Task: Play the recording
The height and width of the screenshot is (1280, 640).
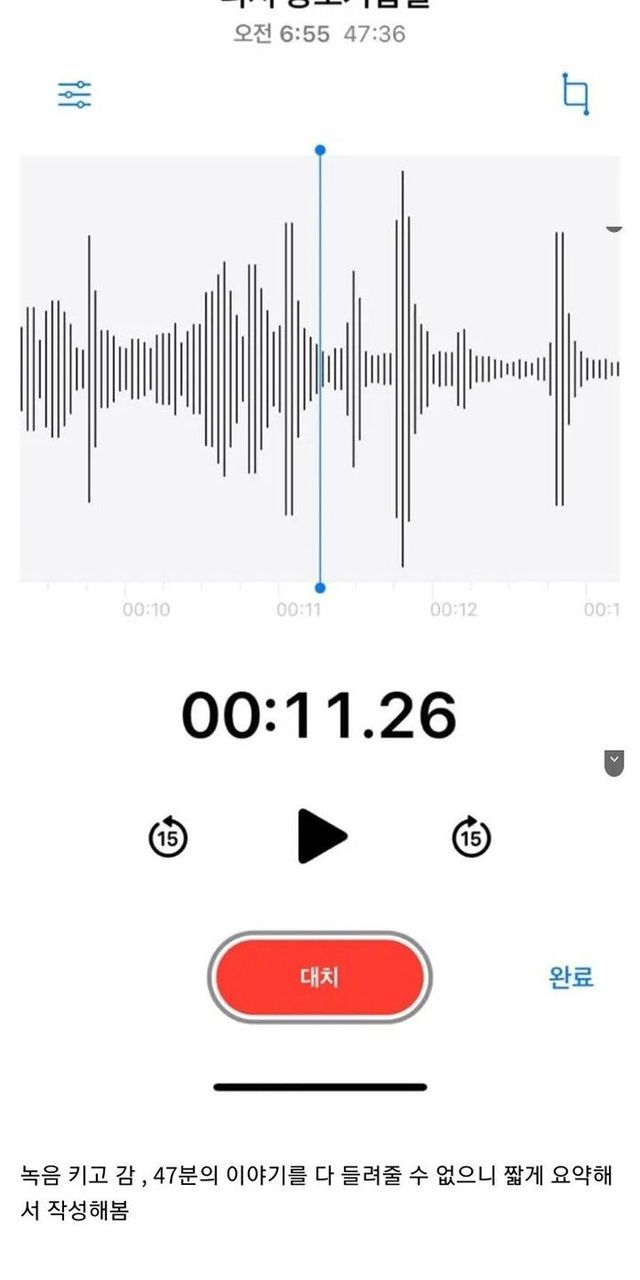Action: point(321,836)
